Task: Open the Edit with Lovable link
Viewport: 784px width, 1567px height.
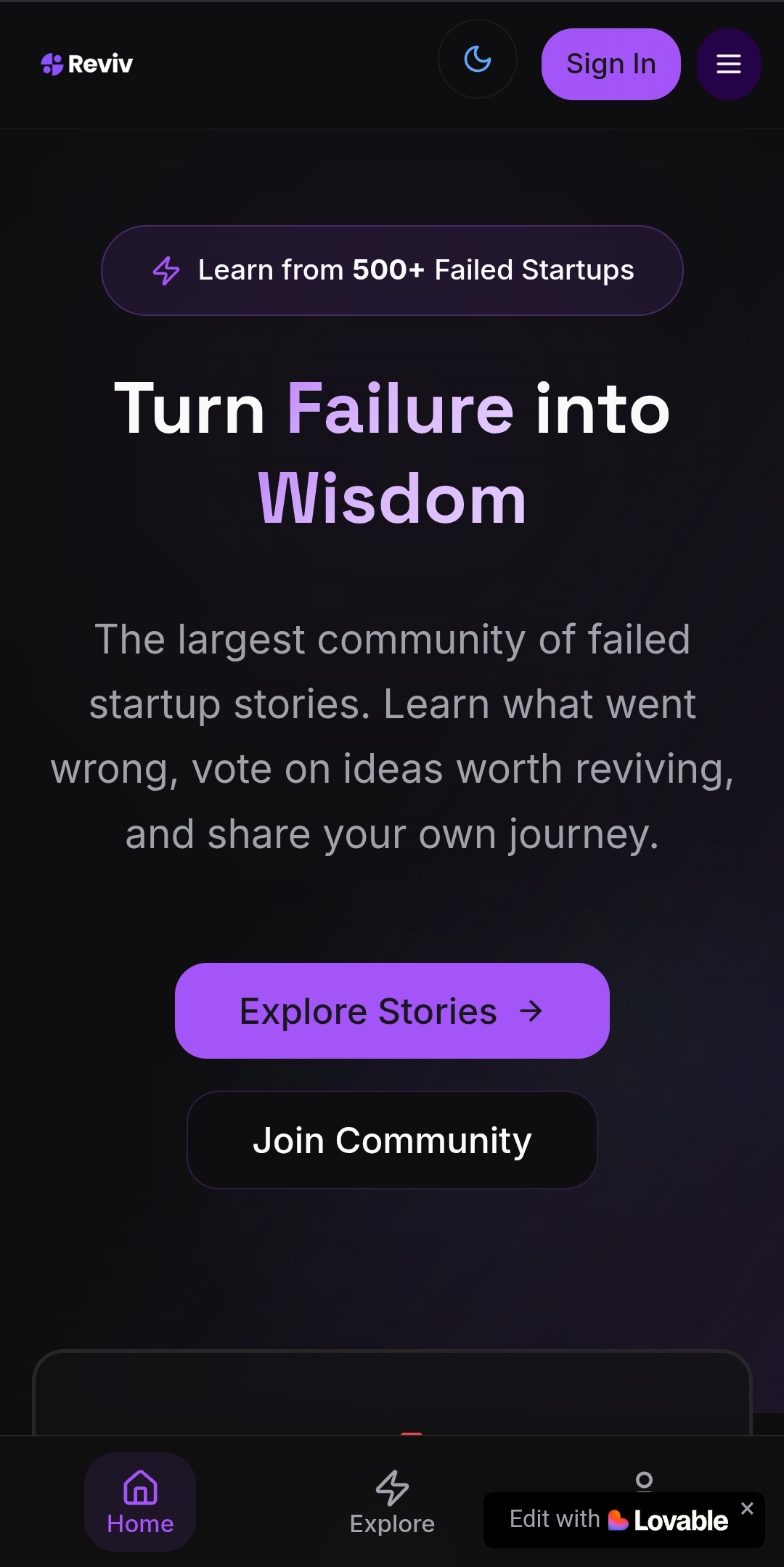Action: coord(618,1520)
